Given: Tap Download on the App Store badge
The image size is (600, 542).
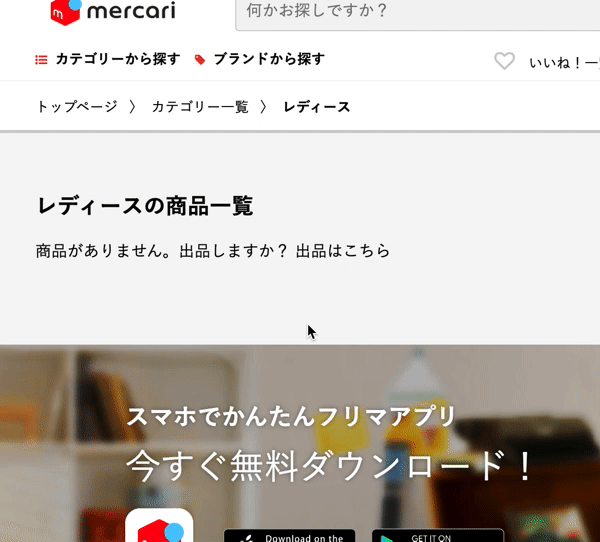Looking at the screenshot, I should click(x=289, y=535).
